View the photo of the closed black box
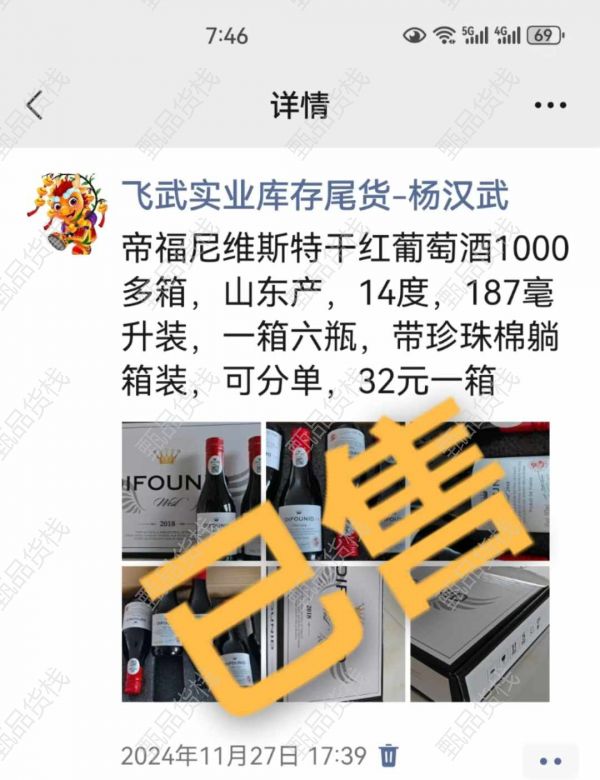This screenshot has height=780, width=600. click(x=480, y=634)
